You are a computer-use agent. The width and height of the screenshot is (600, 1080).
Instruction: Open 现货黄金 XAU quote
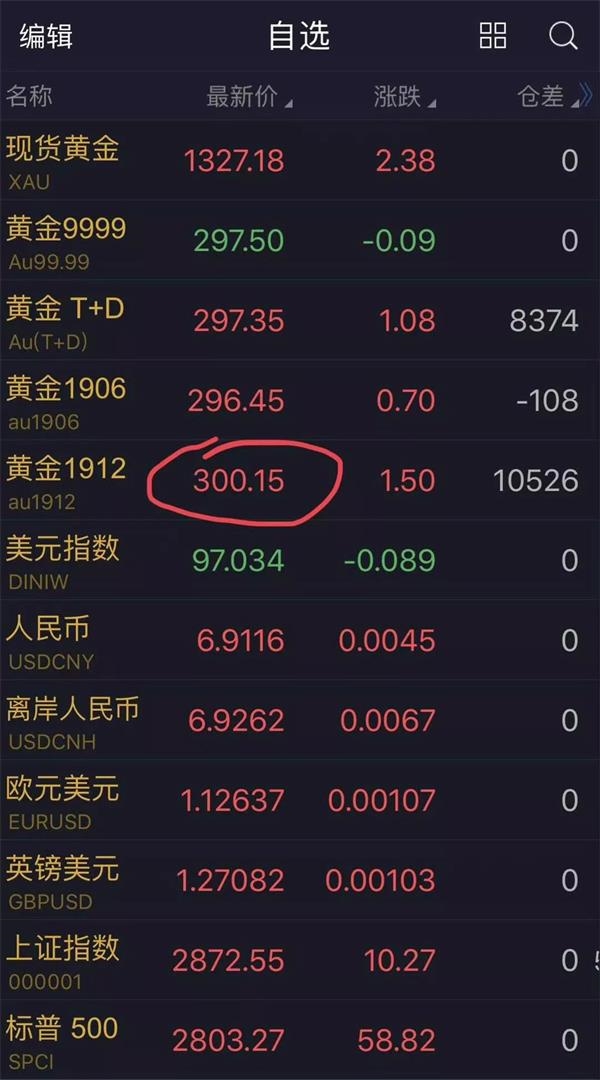click(x=300, y=160)
